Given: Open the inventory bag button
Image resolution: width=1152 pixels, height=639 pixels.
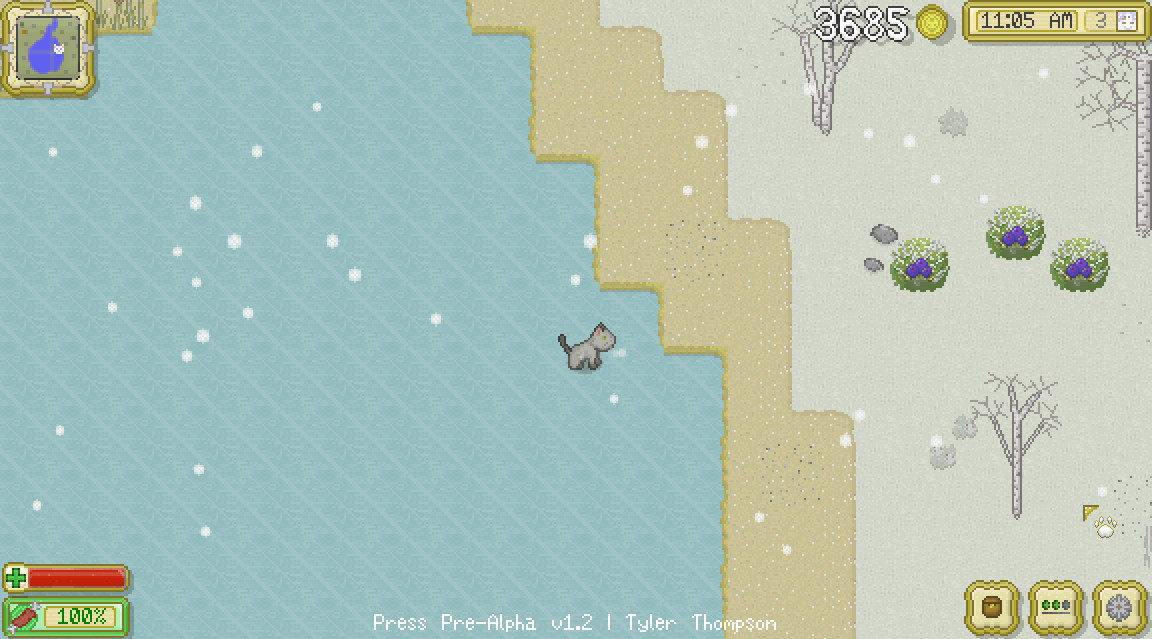Looking at the screenshot, I should click(992, 607).
